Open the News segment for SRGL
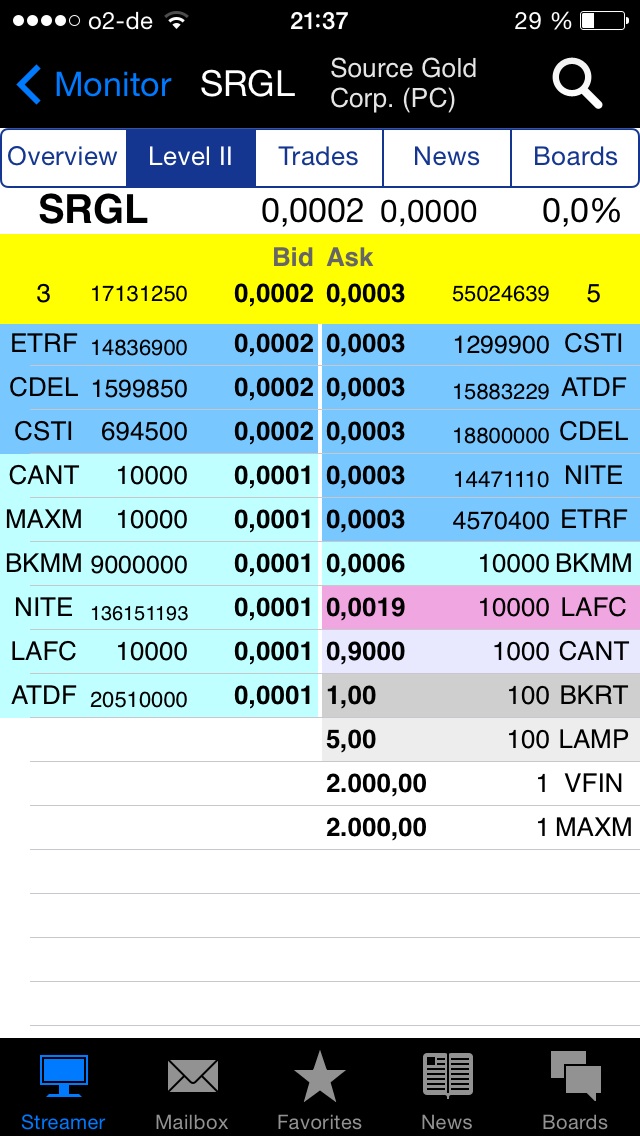This screenshot has width=640, height=1136. (x=446, y=157)
